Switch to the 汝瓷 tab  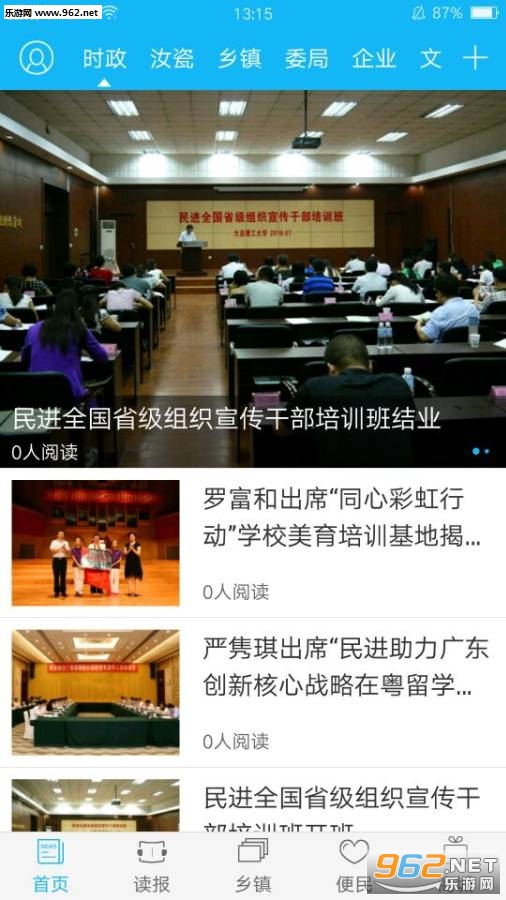(172, 59)
